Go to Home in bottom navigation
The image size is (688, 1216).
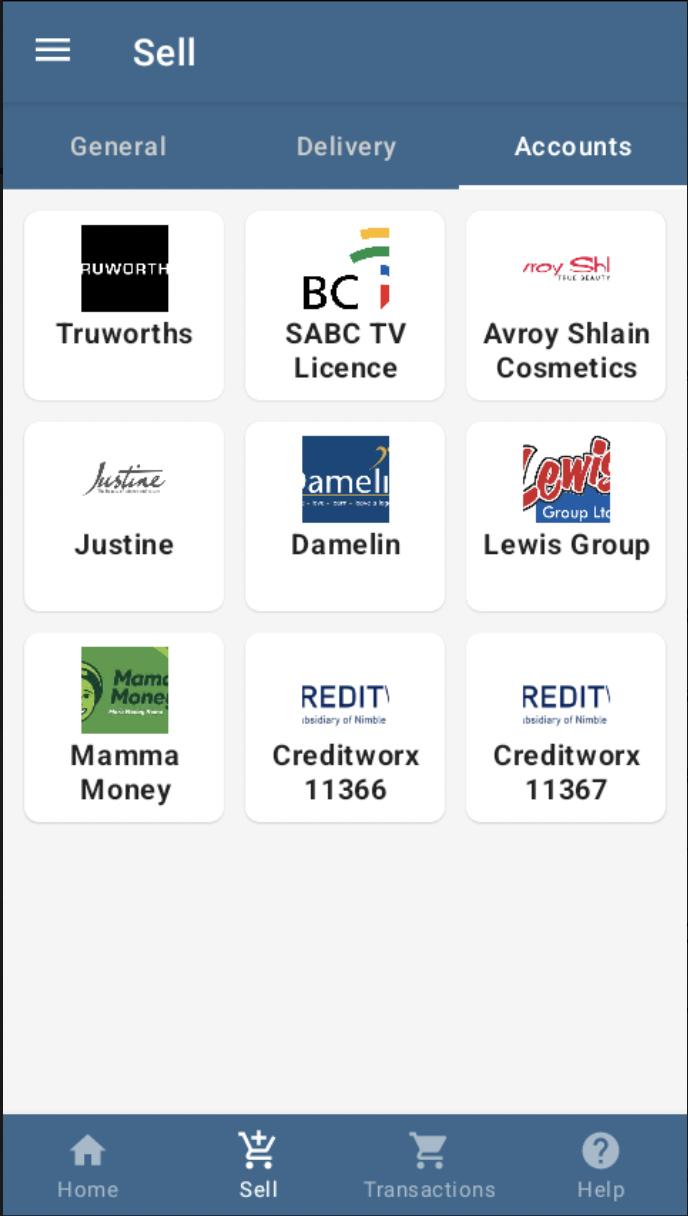click(x=88, y=1165)
